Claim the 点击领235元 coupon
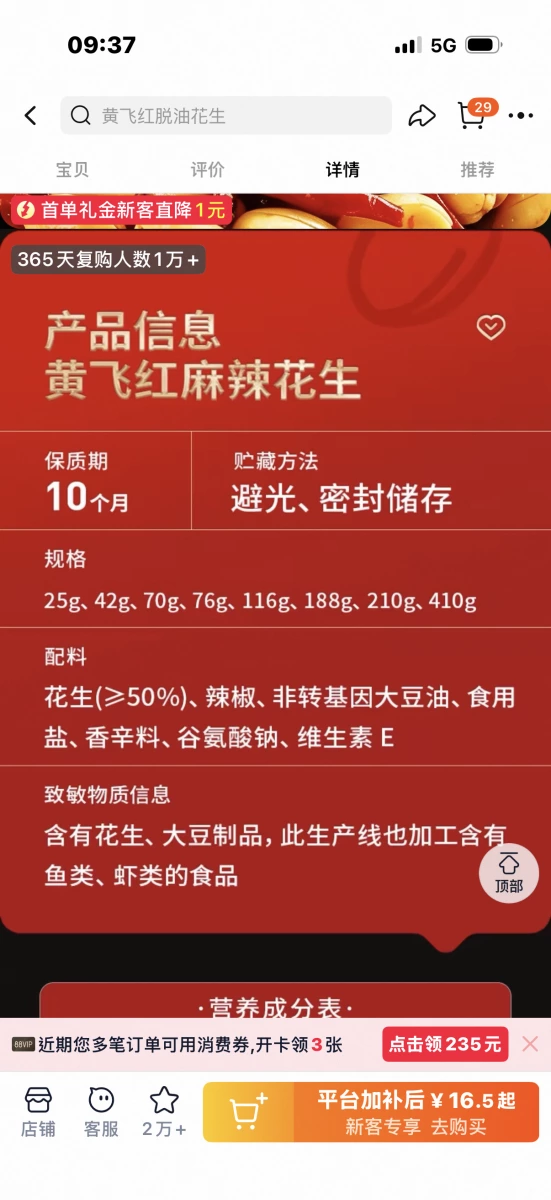The height and width of the screenshot is (1200, 551). click(x=445, y=1044)
